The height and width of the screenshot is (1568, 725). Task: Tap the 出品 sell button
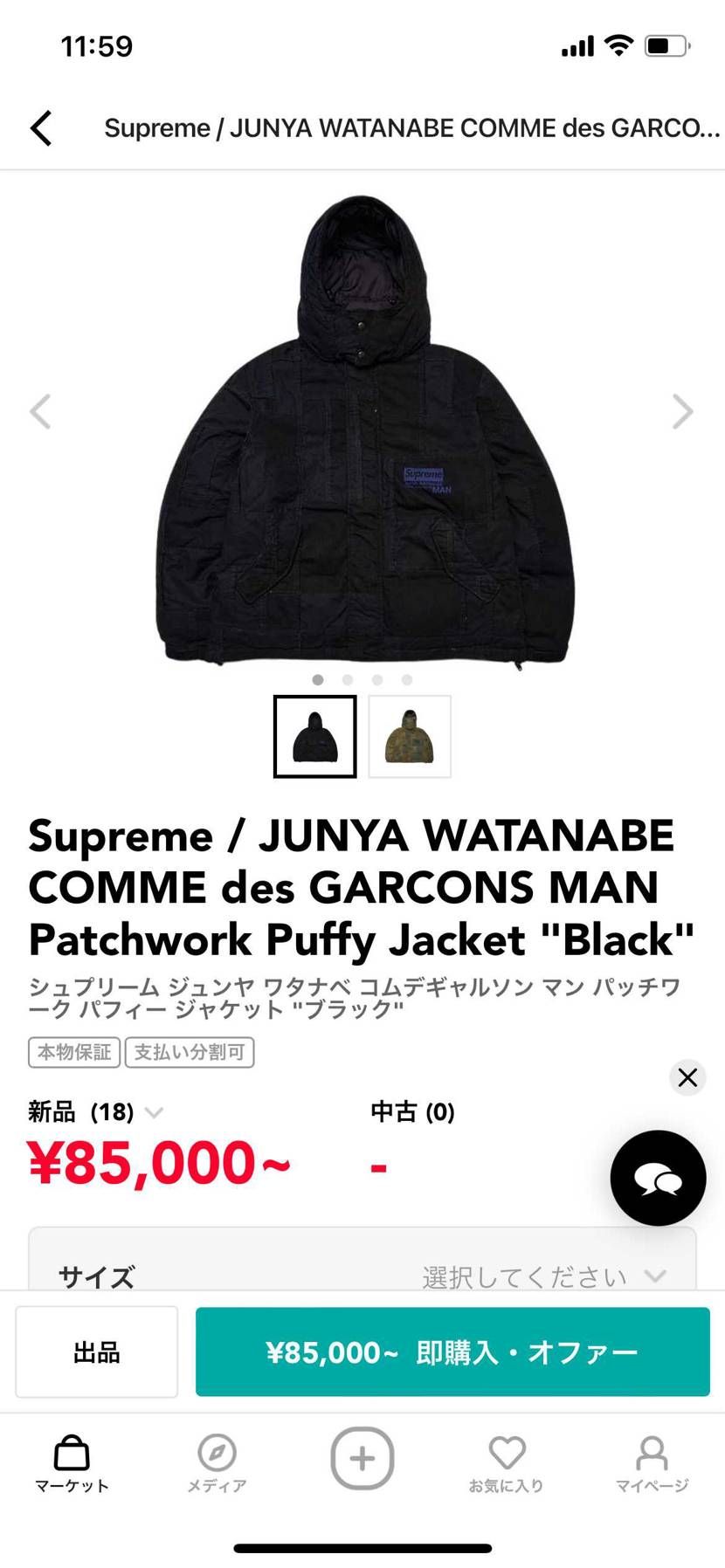pos(96,1351)
